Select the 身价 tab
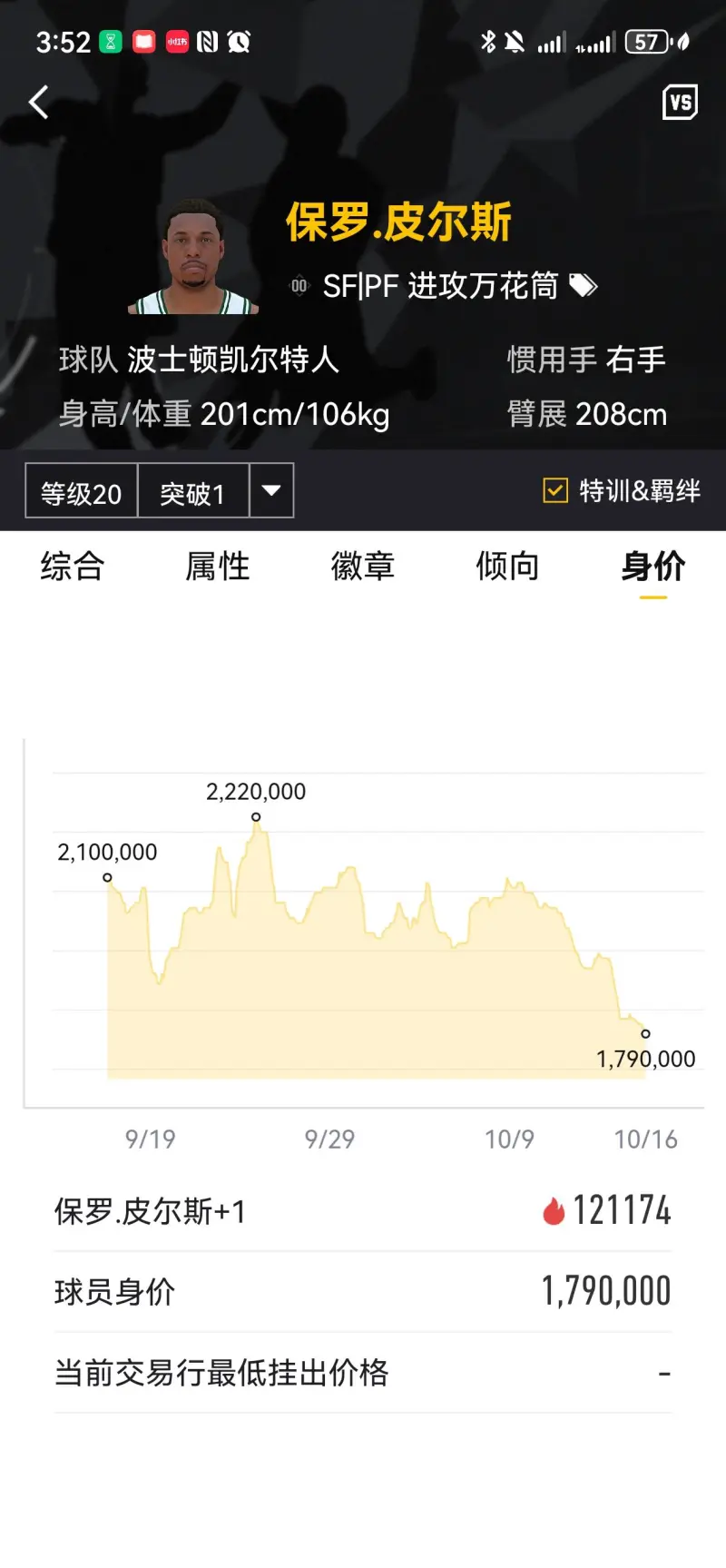The width and height of the screenshot is (726, 1568). tap(653, 567)
